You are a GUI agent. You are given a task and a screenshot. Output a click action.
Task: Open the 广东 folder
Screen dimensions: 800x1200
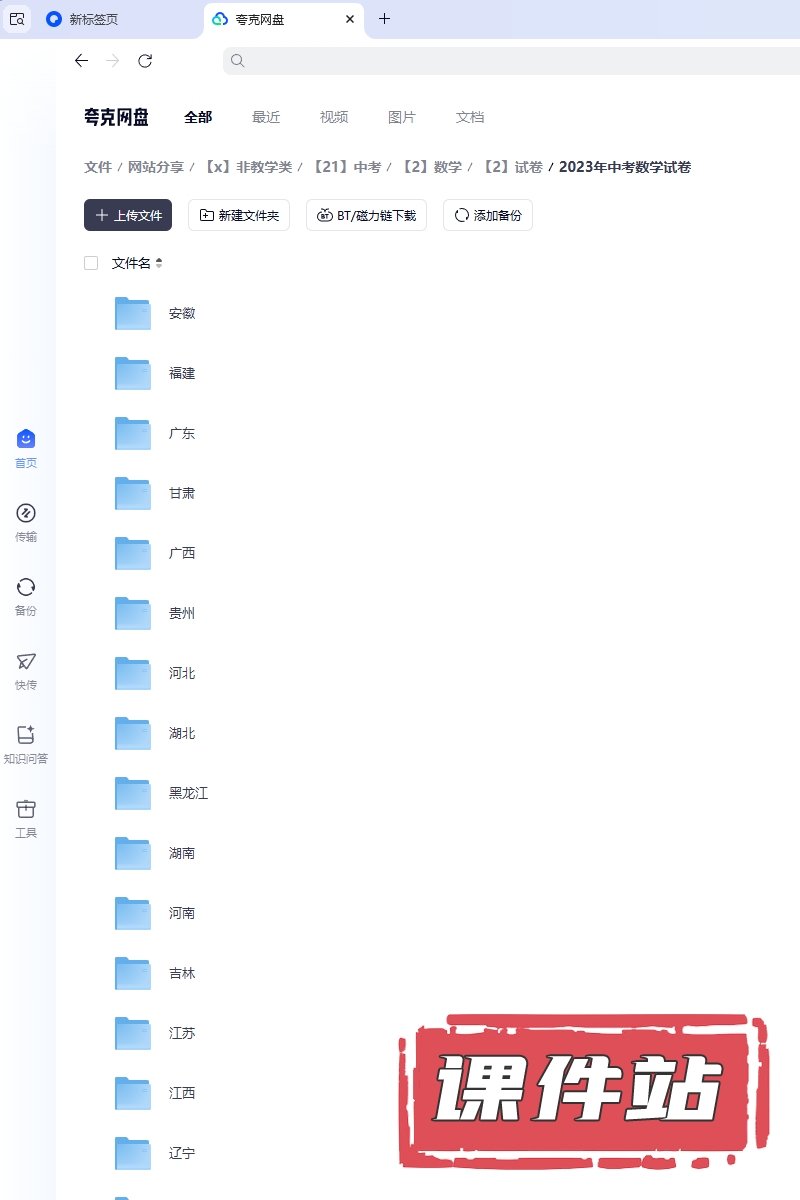tap(182, 433)
